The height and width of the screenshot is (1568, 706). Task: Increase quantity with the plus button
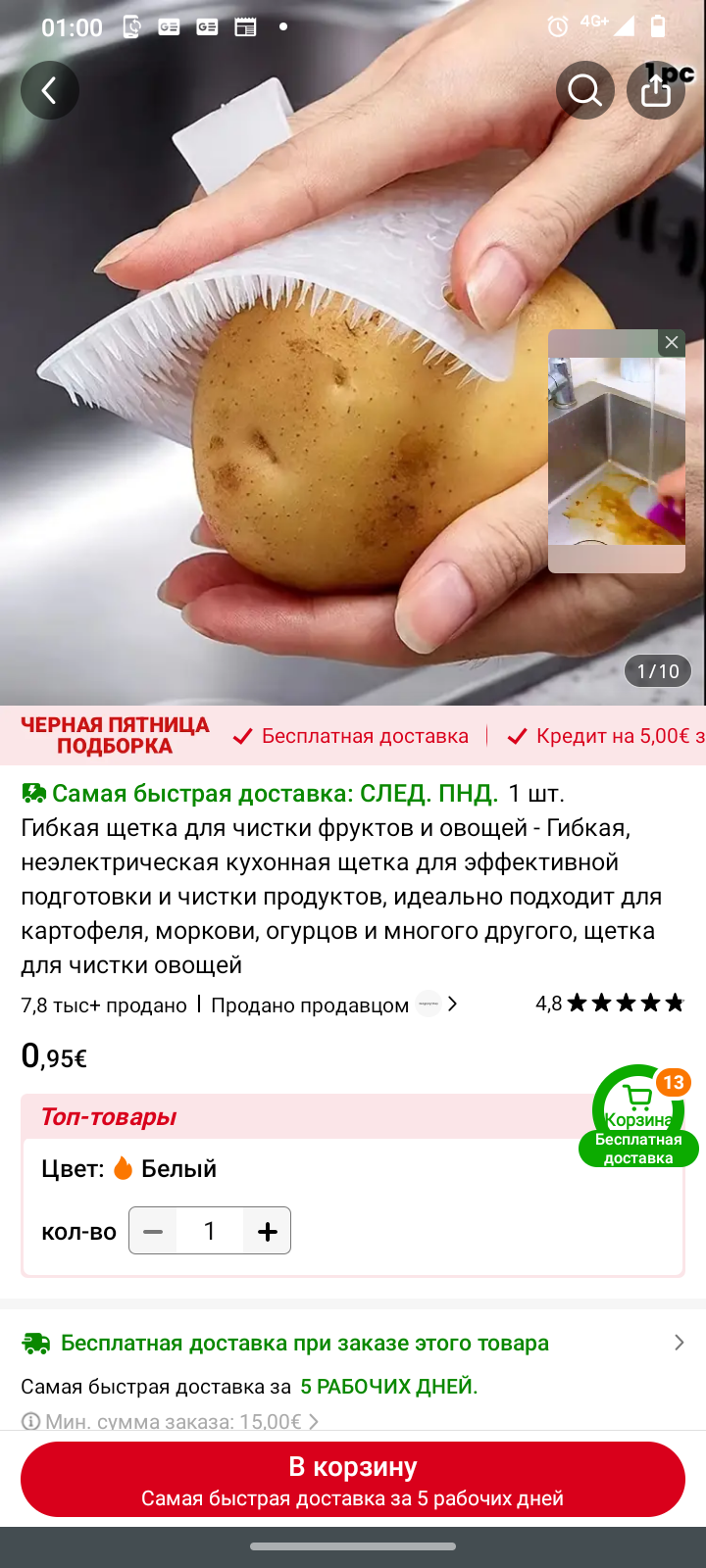tap(267, 1232)
